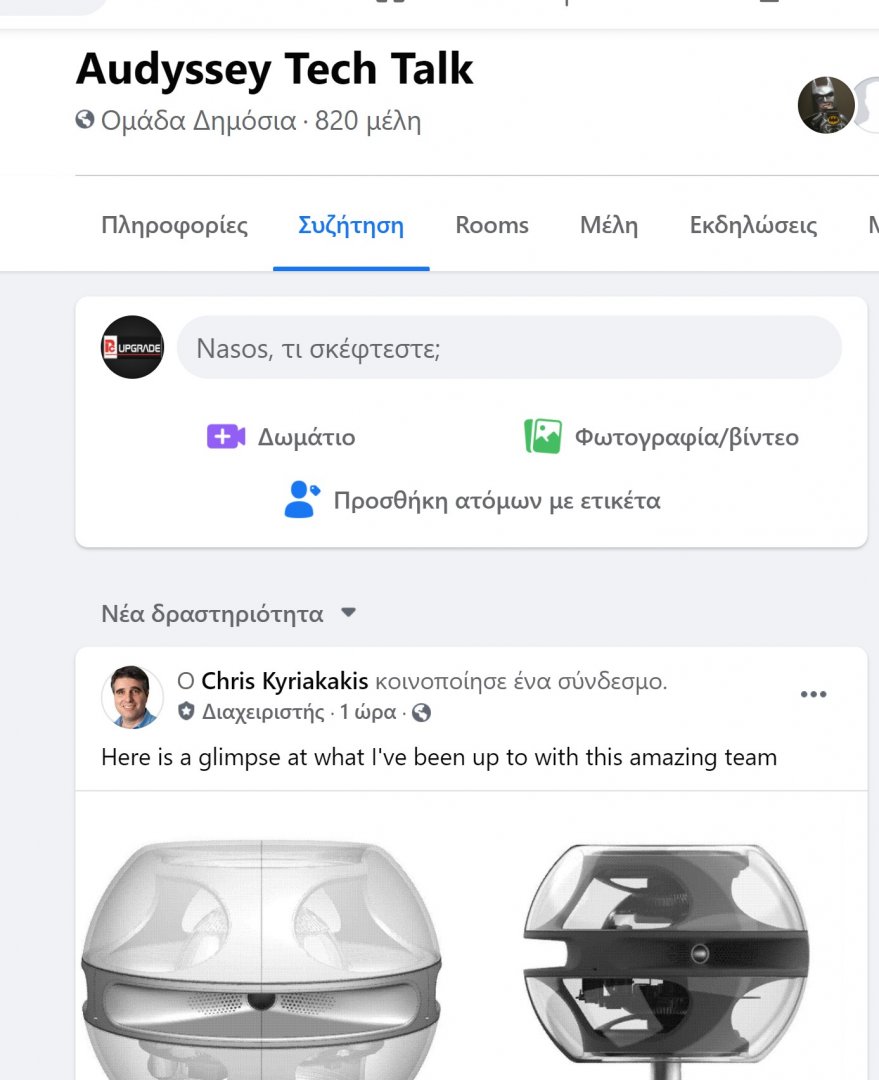The height and width of the screenshot is (1080, 879).
Task: Switch to the Πληροφορίες tab
Action: [x=174, y=225]
